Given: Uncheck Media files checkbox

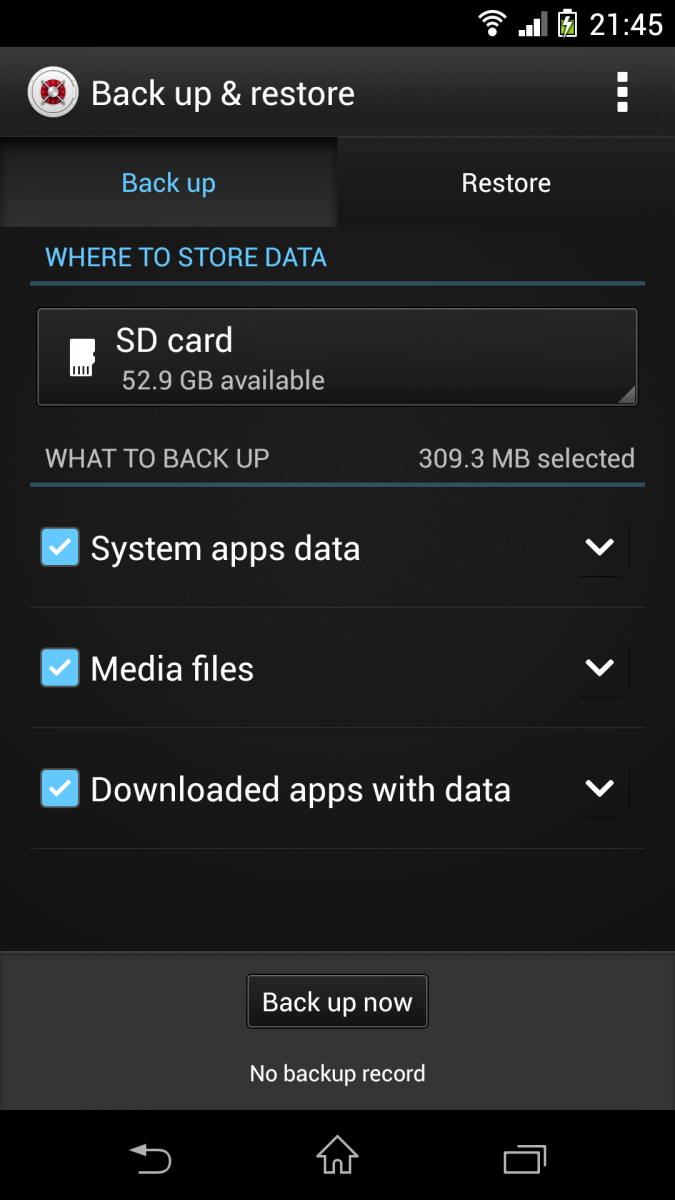Looking at the screenshot, I should tap(60, 668).
